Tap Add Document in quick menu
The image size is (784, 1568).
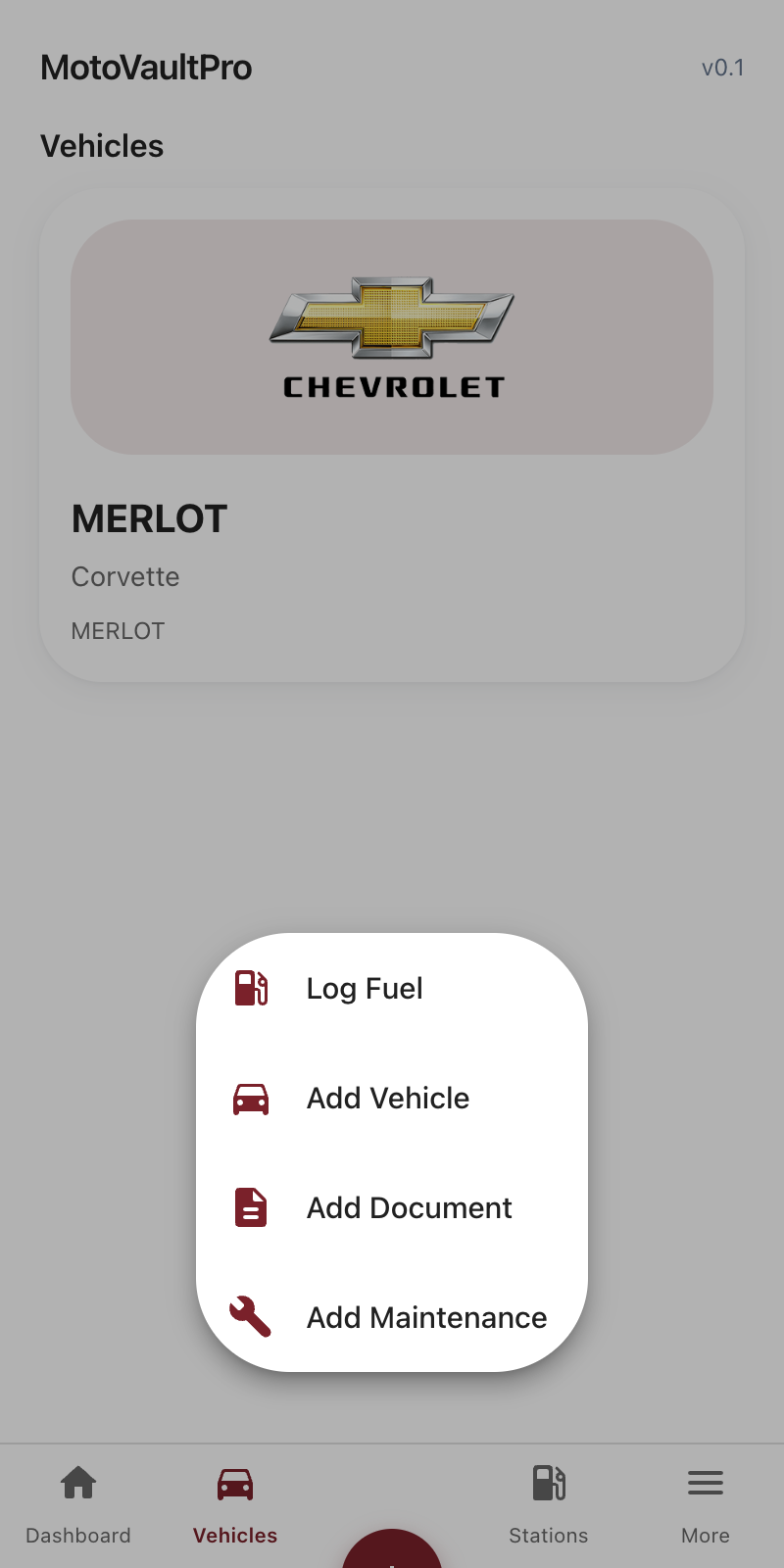(409, 1207)
